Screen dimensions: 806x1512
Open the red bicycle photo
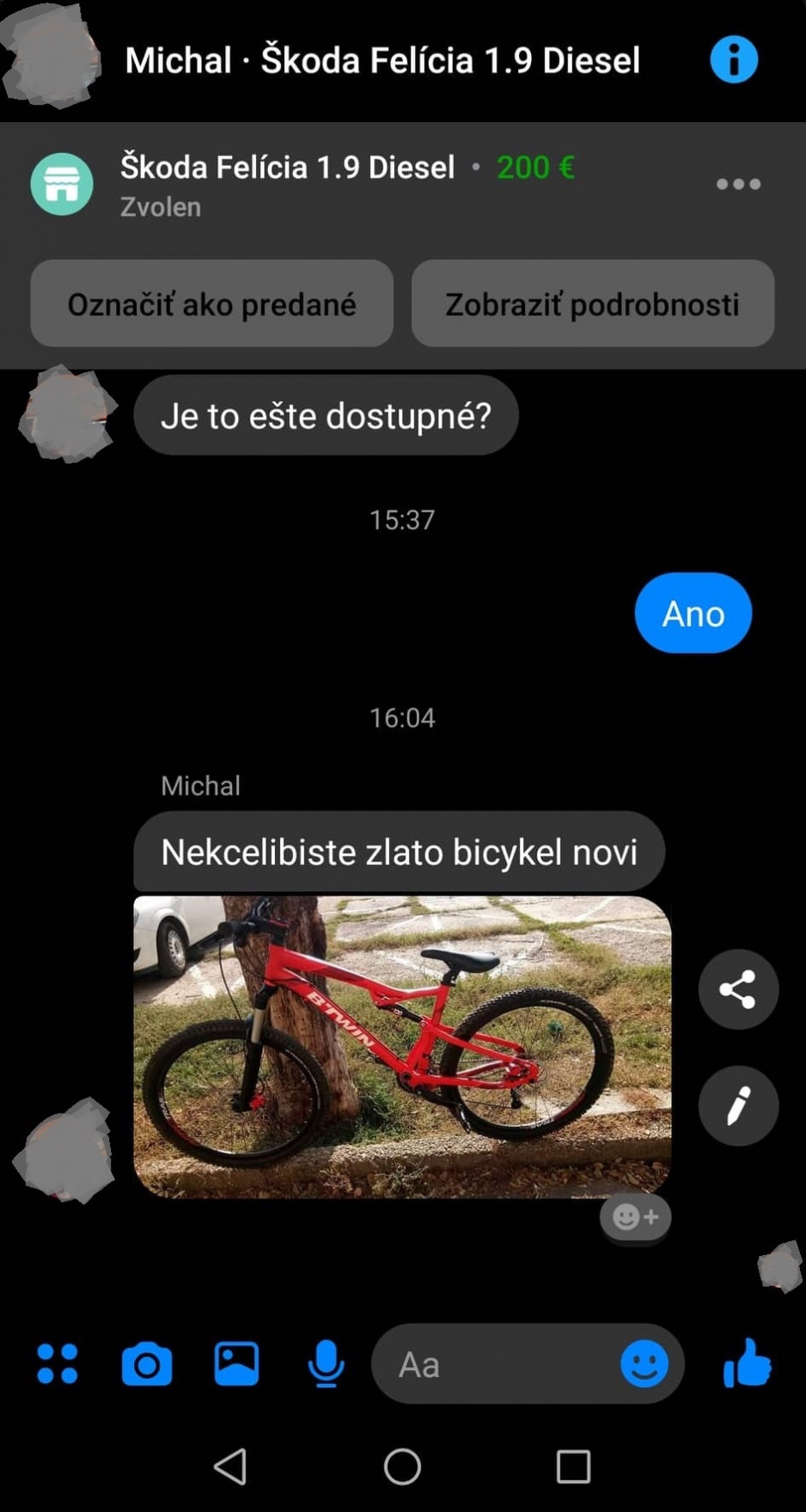pos(401,1046)
